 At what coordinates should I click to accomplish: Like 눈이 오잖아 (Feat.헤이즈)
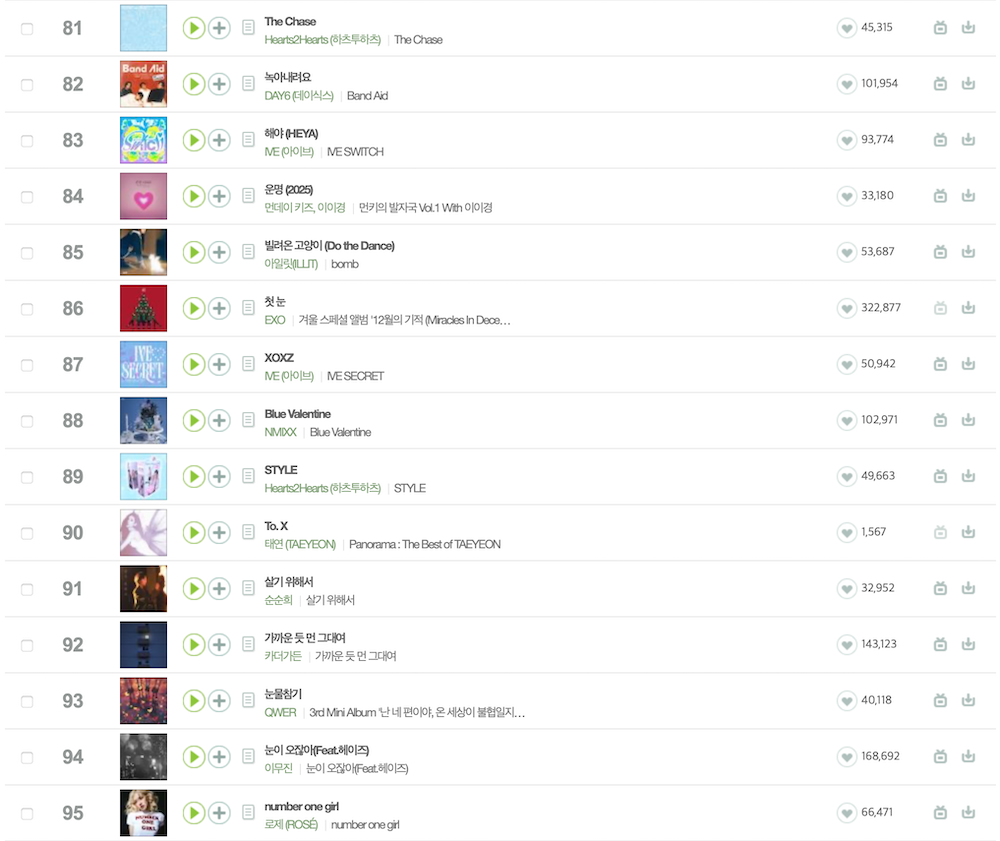click(x=846, y=756)
